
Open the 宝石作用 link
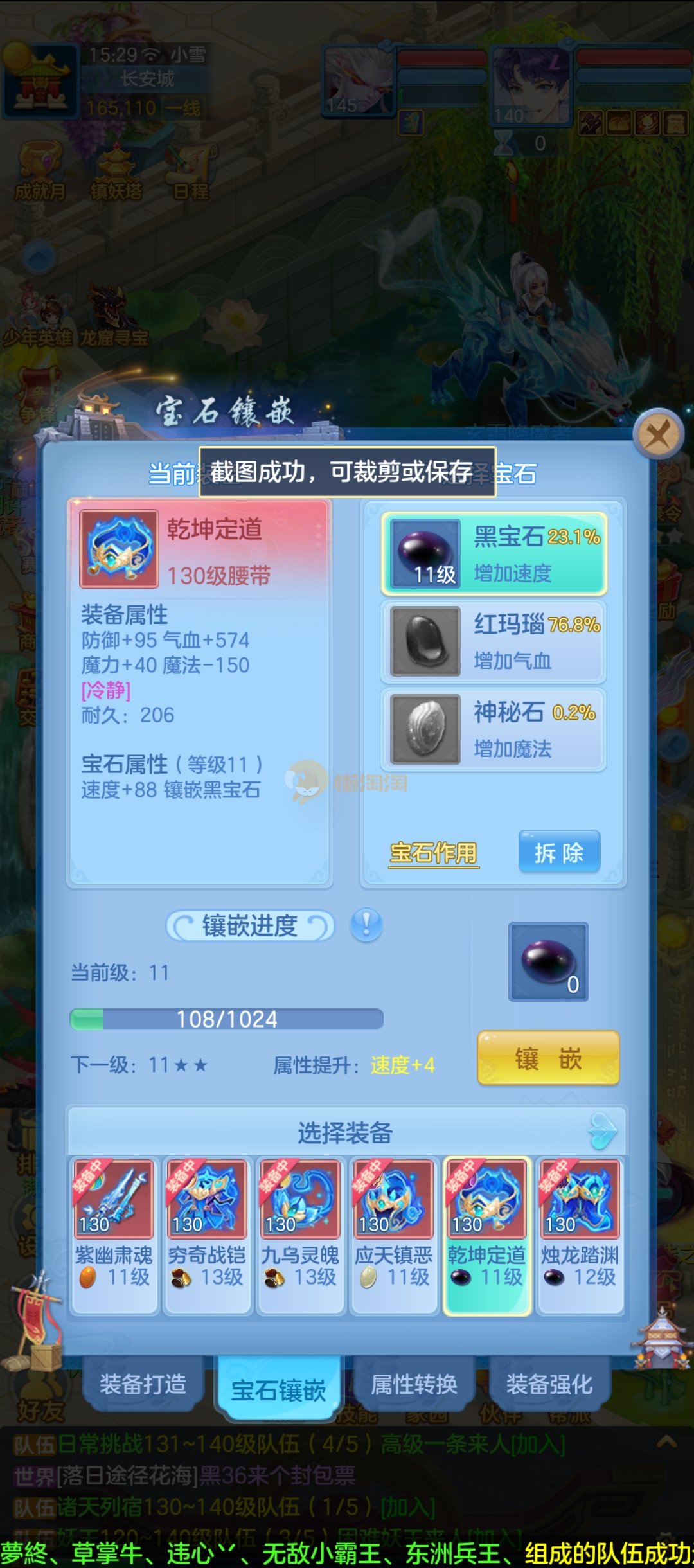(x=434, y=853)
